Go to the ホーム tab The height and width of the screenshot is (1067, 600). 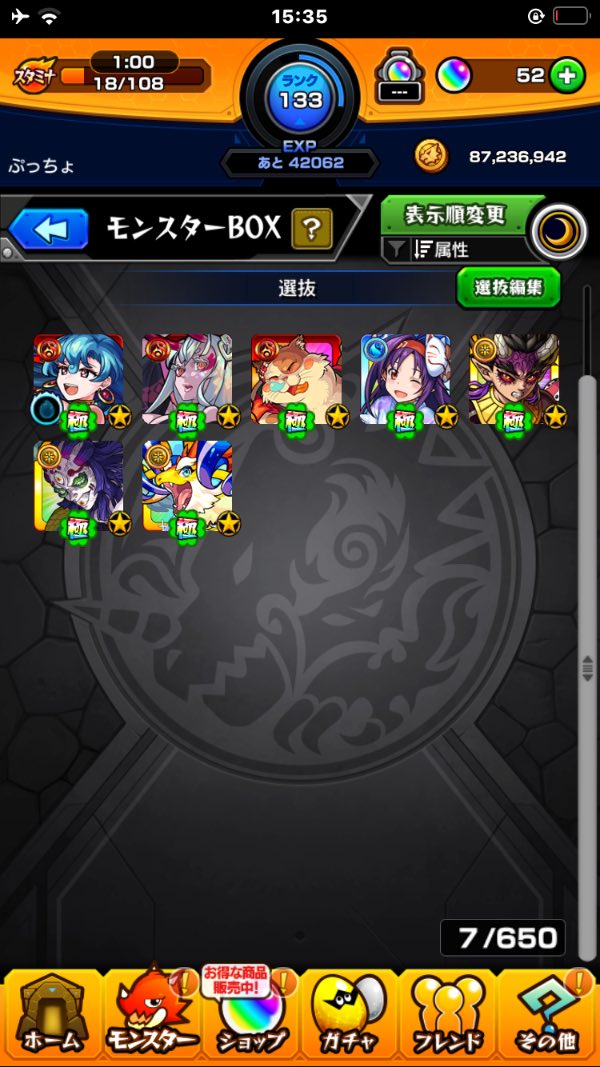(52, 1015)
